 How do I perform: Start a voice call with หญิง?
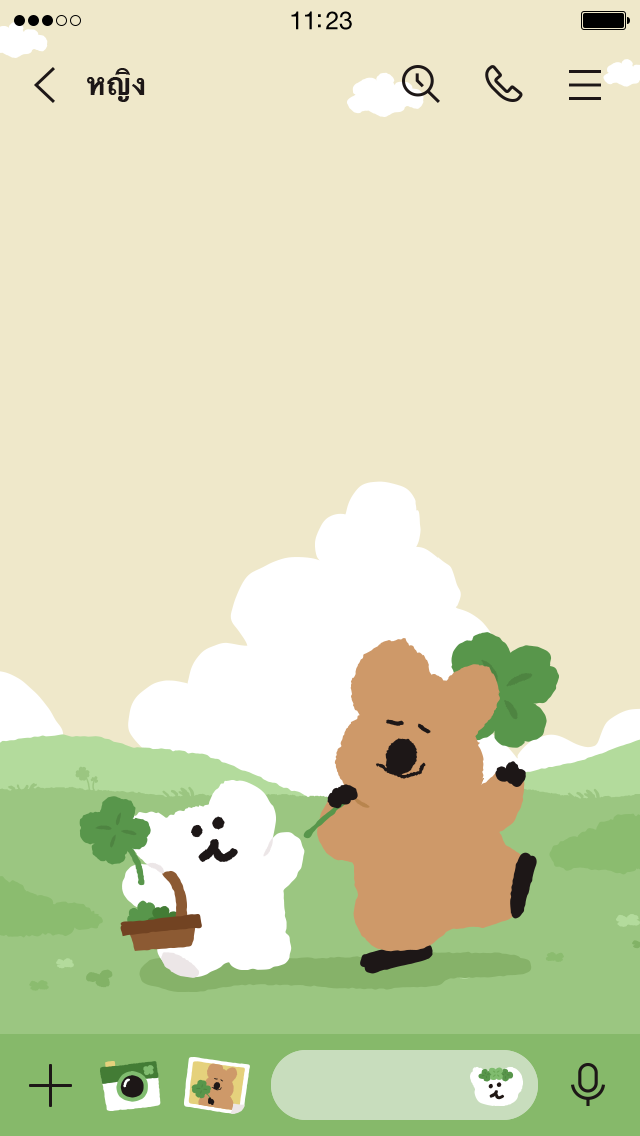coord(503,84)
